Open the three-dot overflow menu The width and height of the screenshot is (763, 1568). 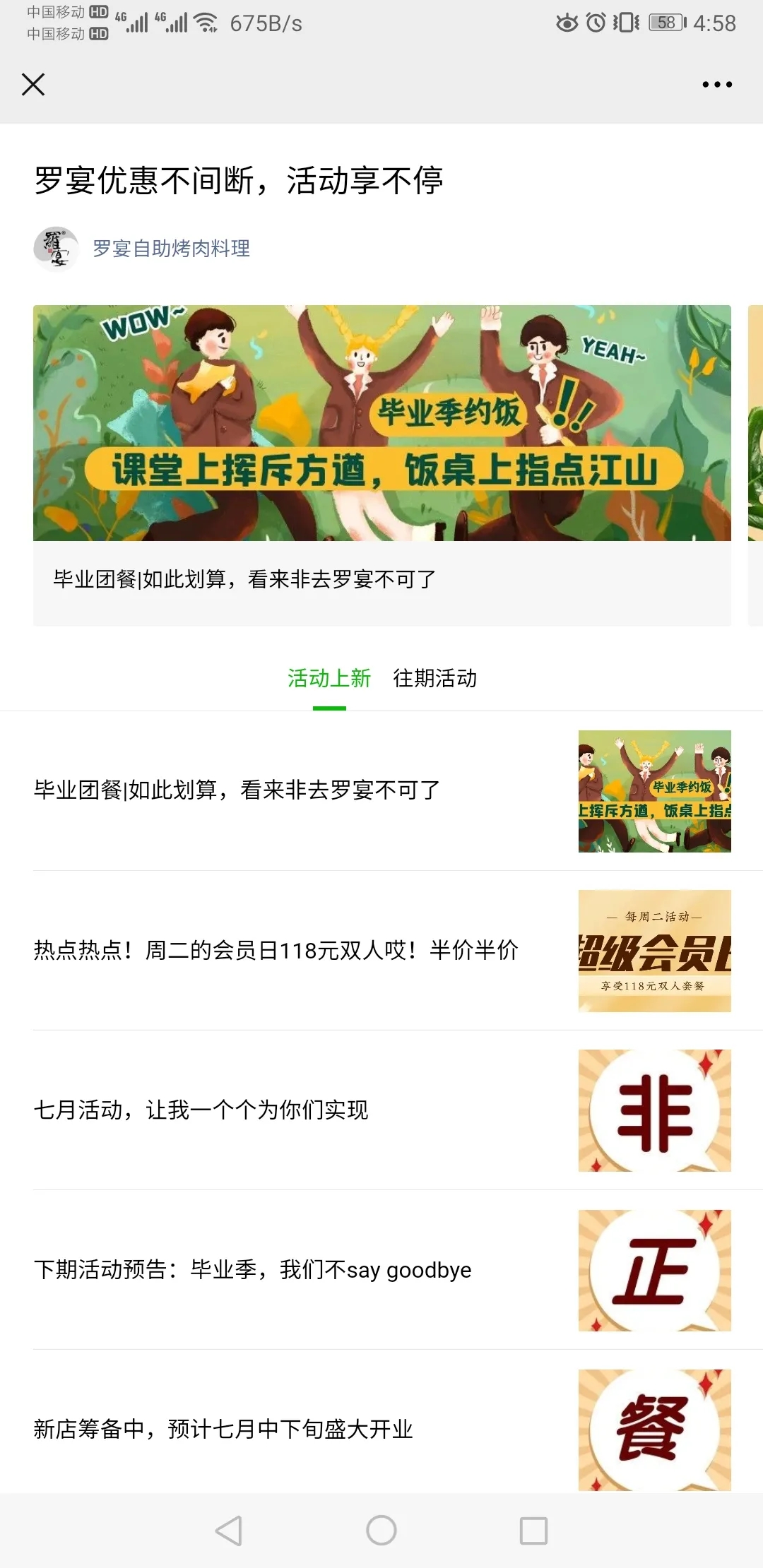716,84
